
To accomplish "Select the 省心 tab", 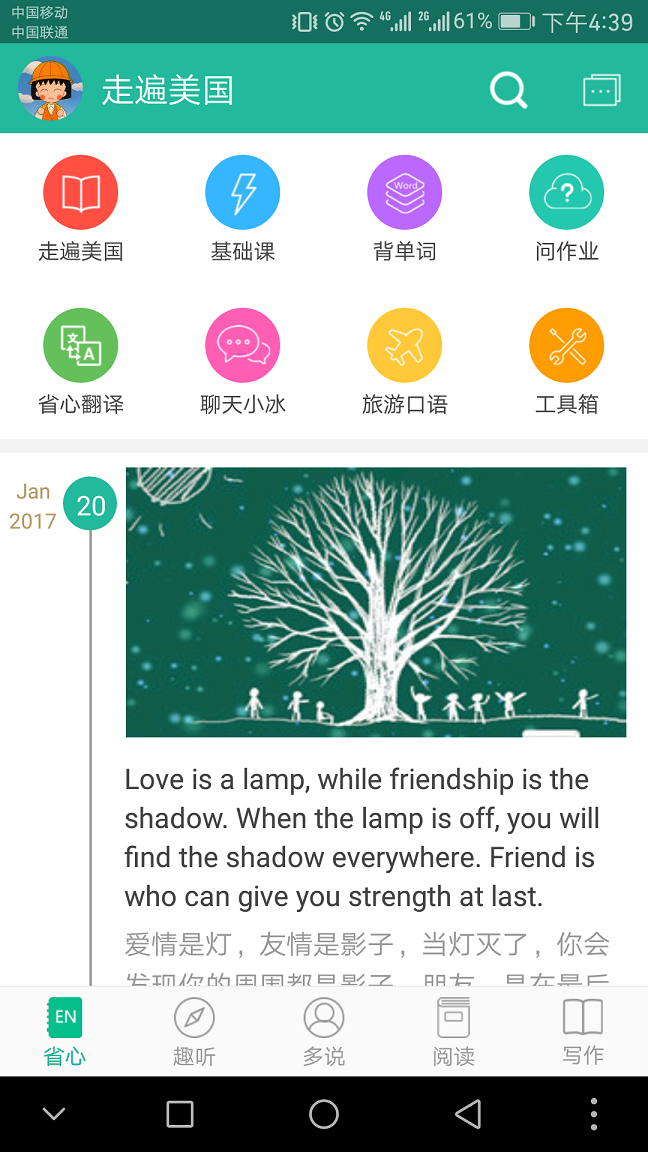I will coord(64,1031).
